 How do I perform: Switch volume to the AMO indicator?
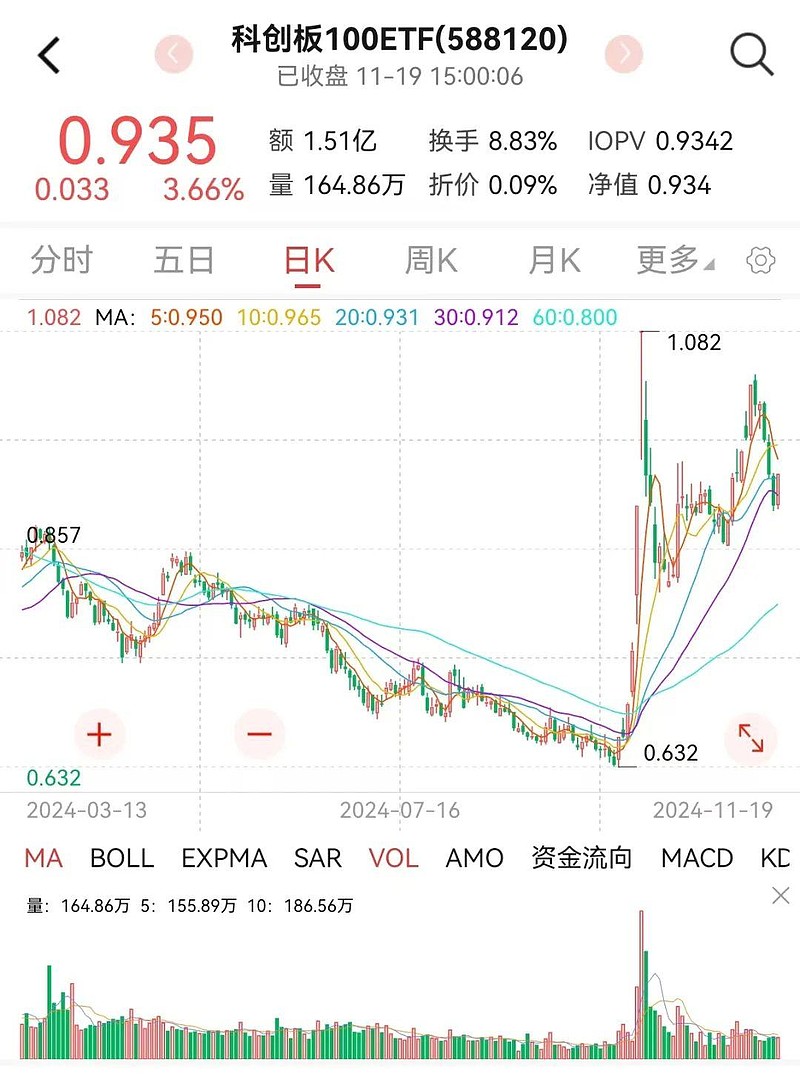tap(475, 859)
